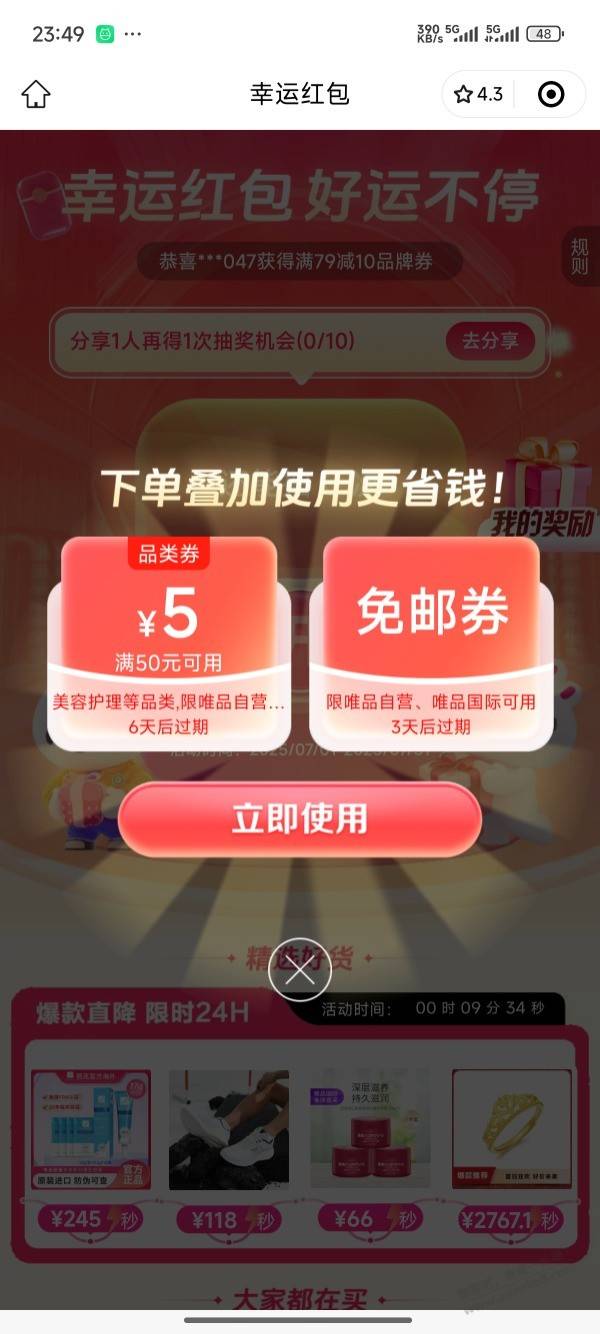Tap the home icon in the header
Viewport: 600px width, 1334px height.
[36, 94]
